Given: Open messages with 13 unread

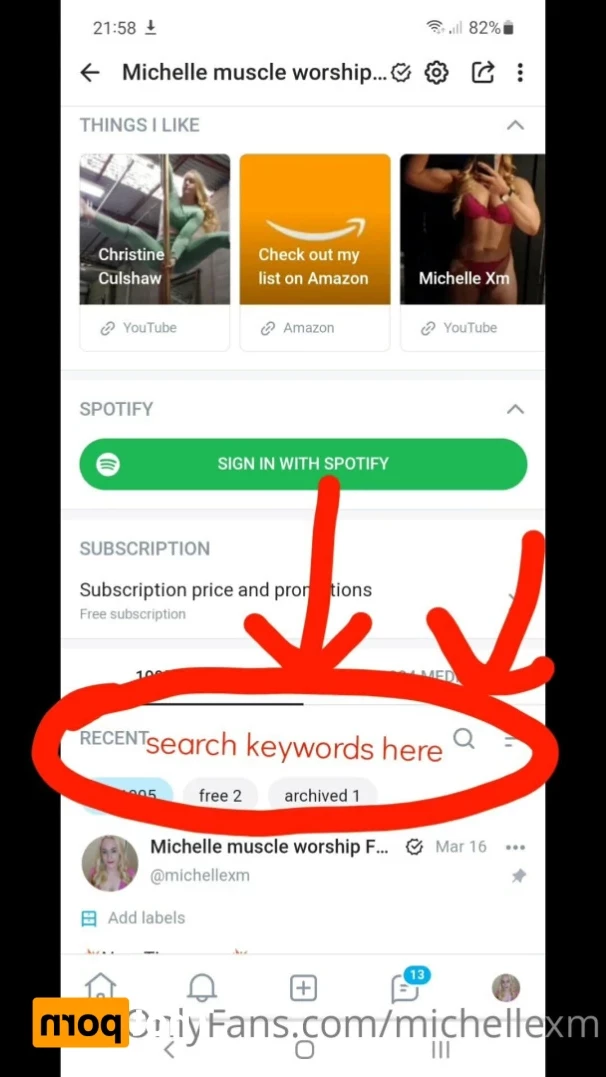Looking at the screenshot, I should tap(404, 988).
